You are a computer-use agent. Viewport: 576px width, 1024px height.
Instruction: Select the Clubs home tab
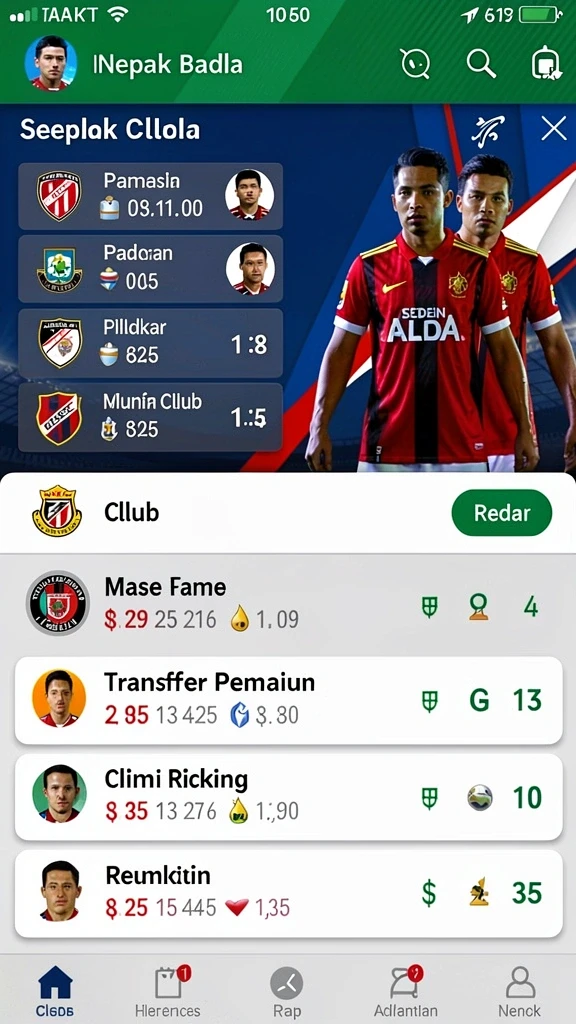(x=55, y=990)
